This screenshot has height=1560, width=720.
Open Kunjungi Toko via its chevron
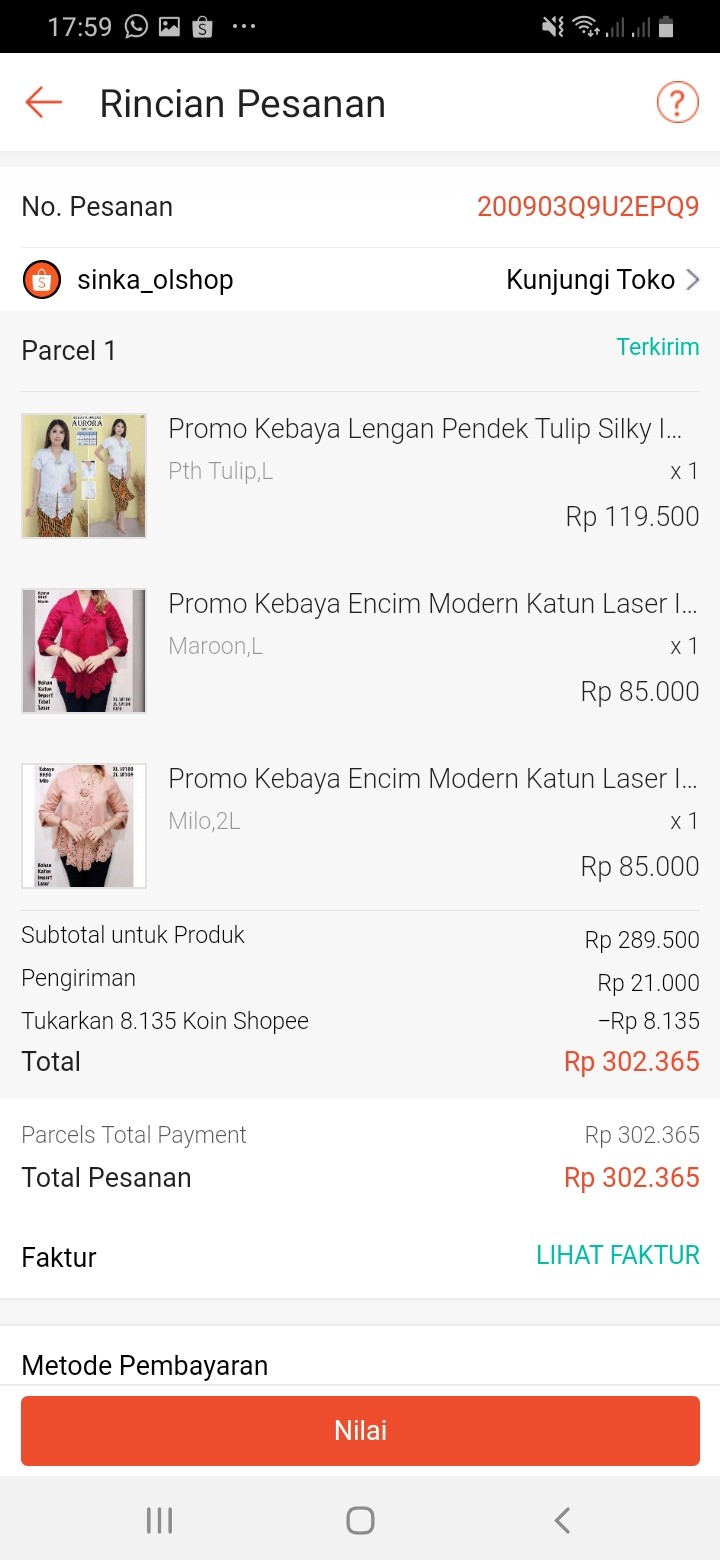point(693,280)
